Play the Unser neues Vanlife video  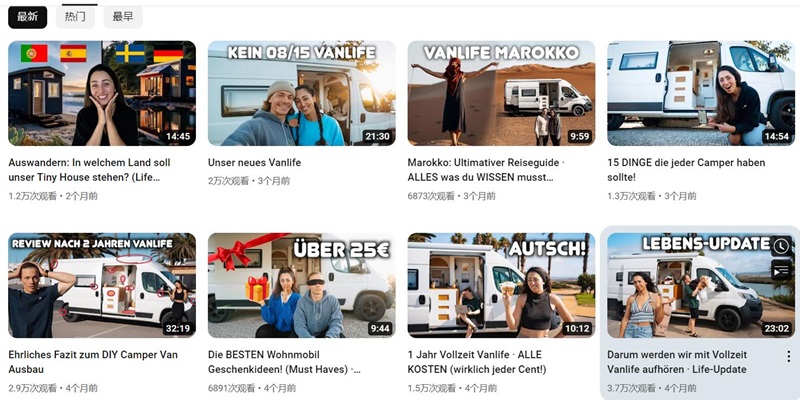301,93
